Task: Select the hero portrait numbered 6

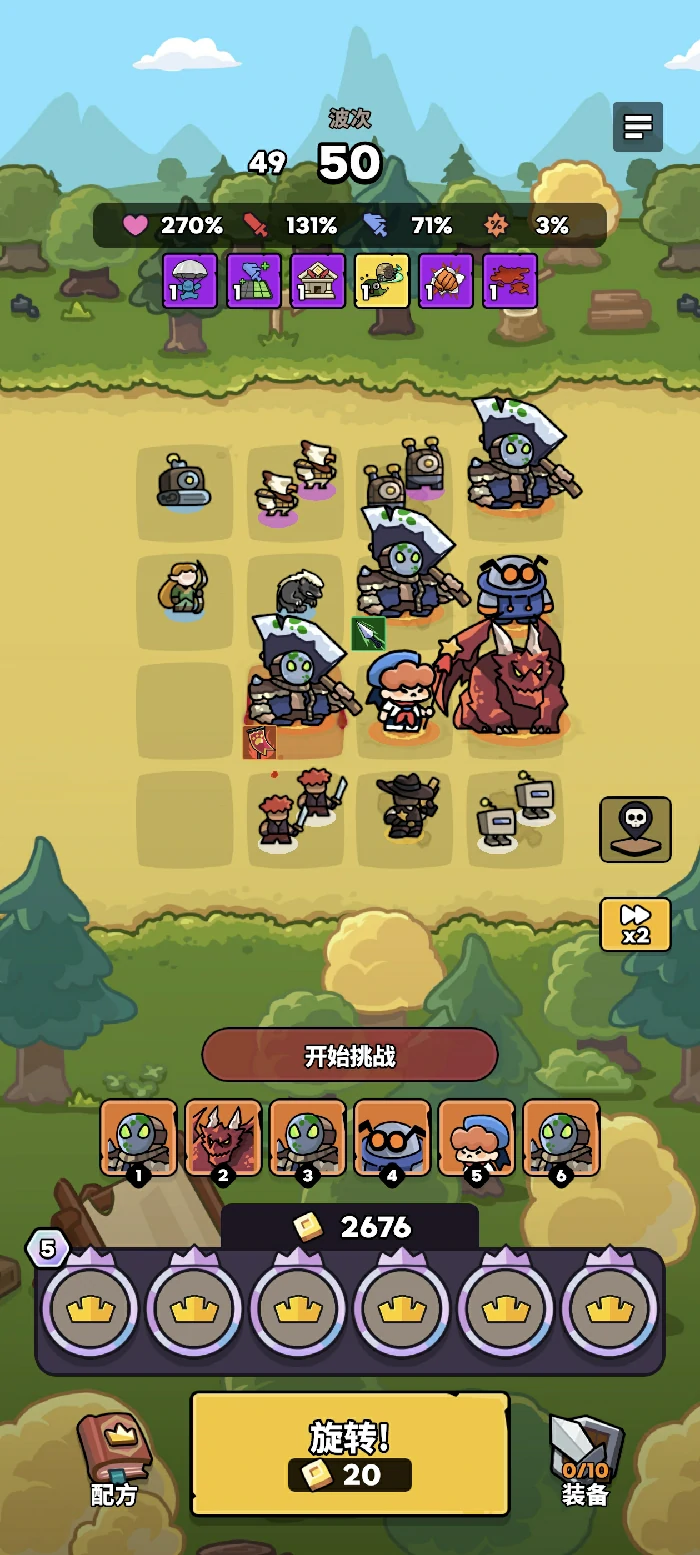Action: (x=561, y=1138)
